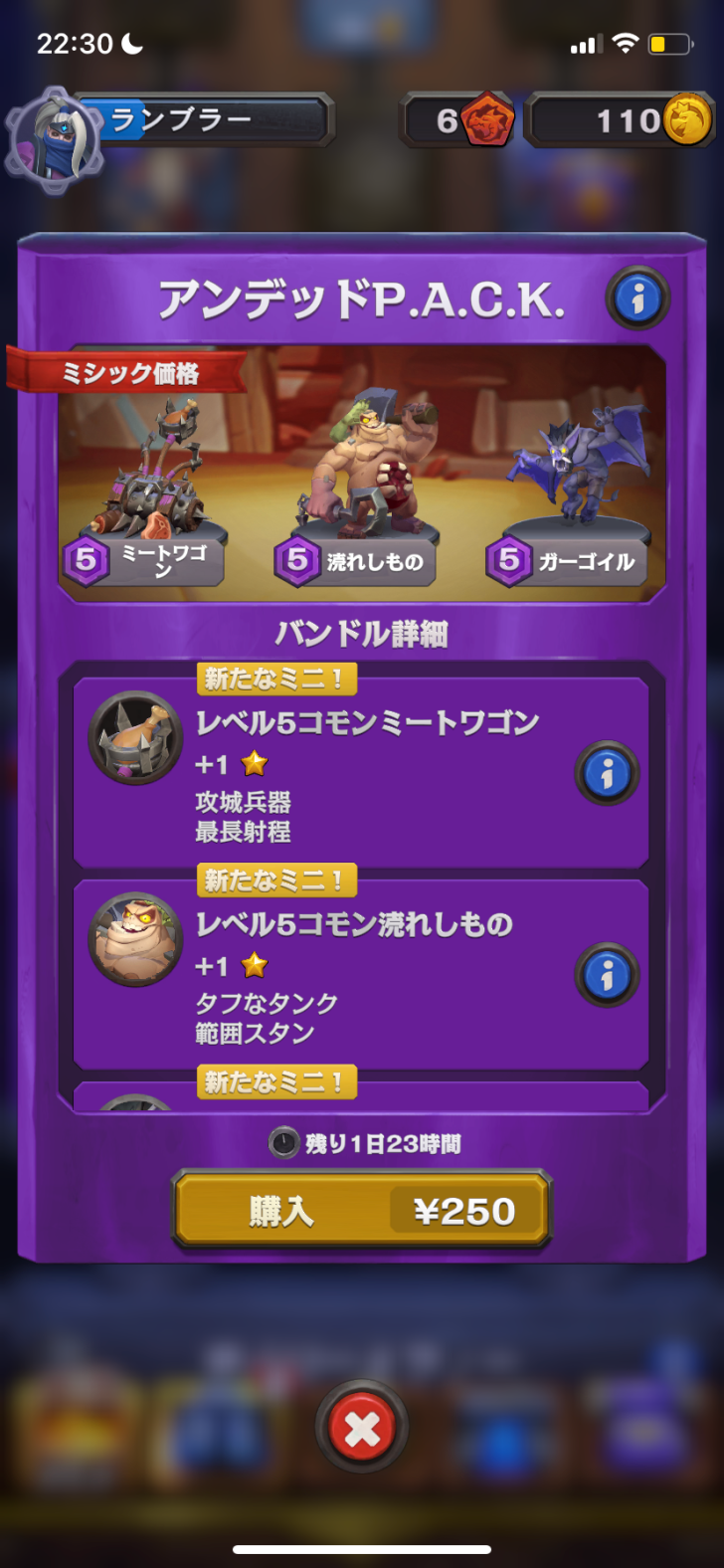Close the bundle dialog with the red X
The height and width of the screenshot is (1568, 724).
[x=361, y=1430]
